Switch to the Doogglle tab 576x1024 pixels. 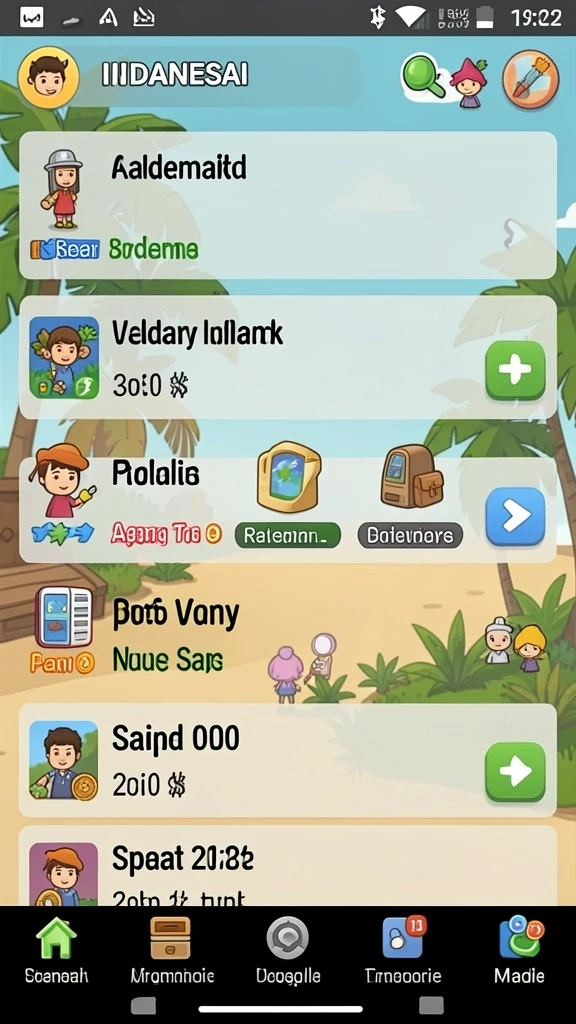[x=288, y=950]
